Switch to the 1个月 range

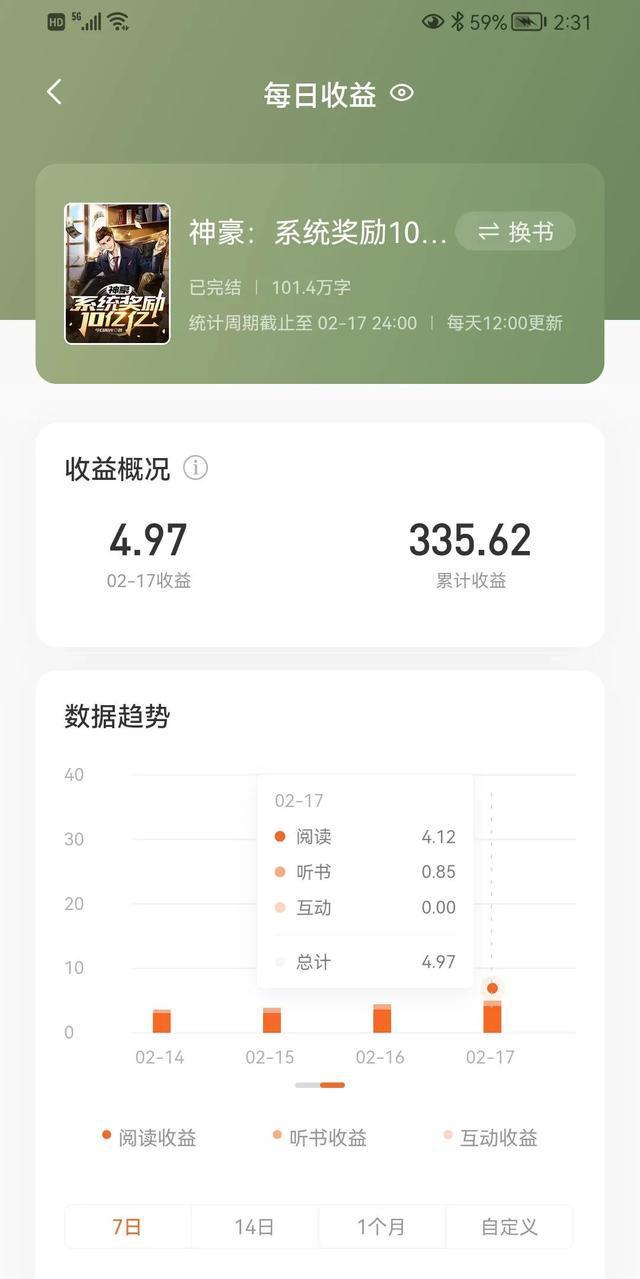(381, 1227)
